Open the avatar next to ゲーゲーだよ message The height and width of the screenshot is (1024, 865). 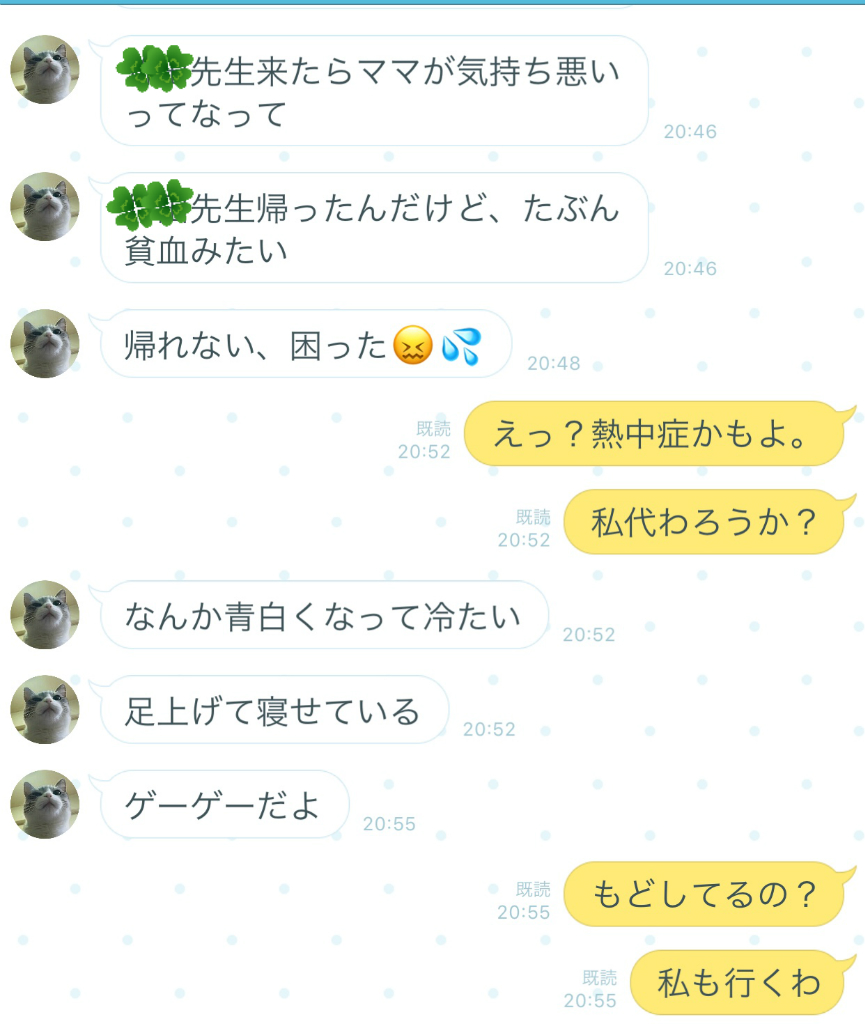coord(44,804)
